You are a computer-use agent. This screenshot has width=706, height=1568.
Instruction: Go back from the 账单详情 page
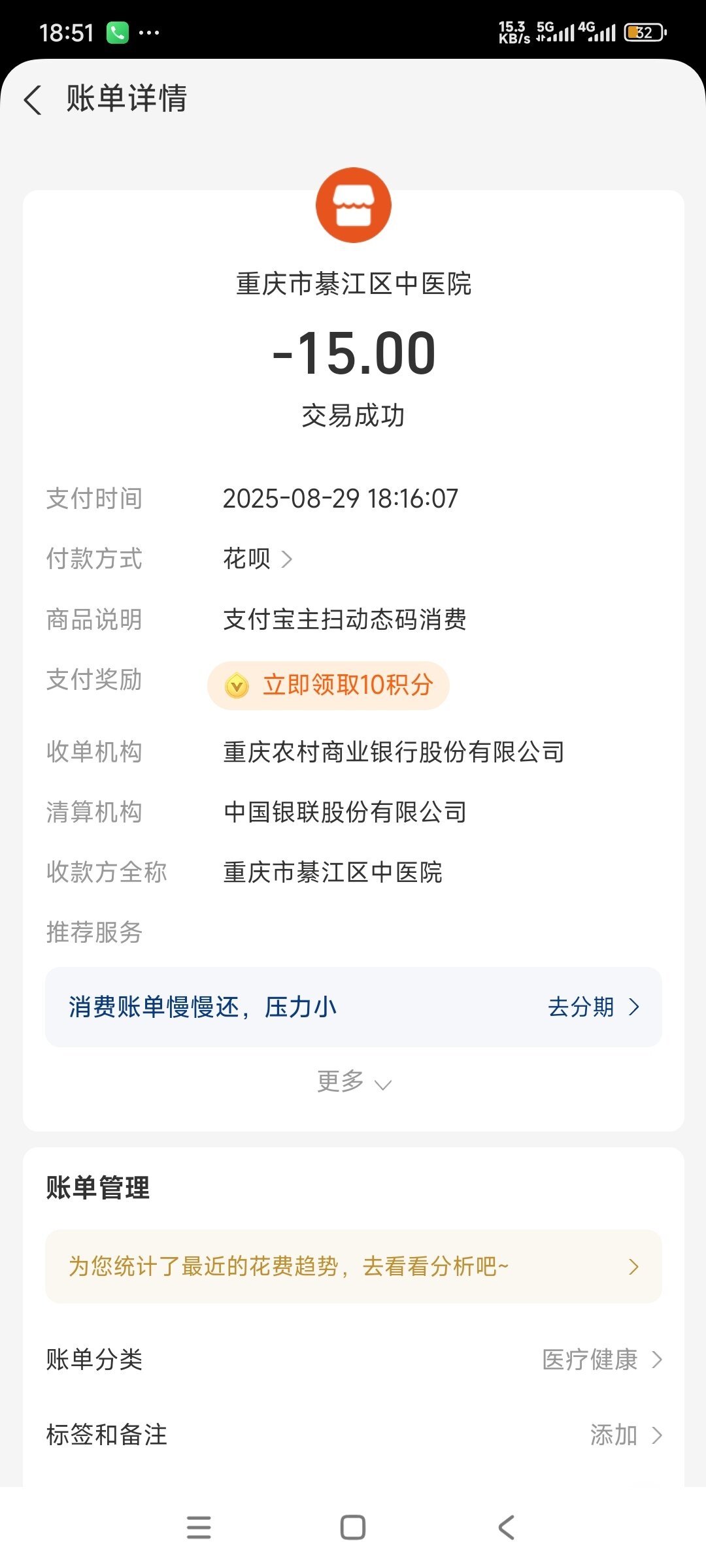[x=33, y=100]
